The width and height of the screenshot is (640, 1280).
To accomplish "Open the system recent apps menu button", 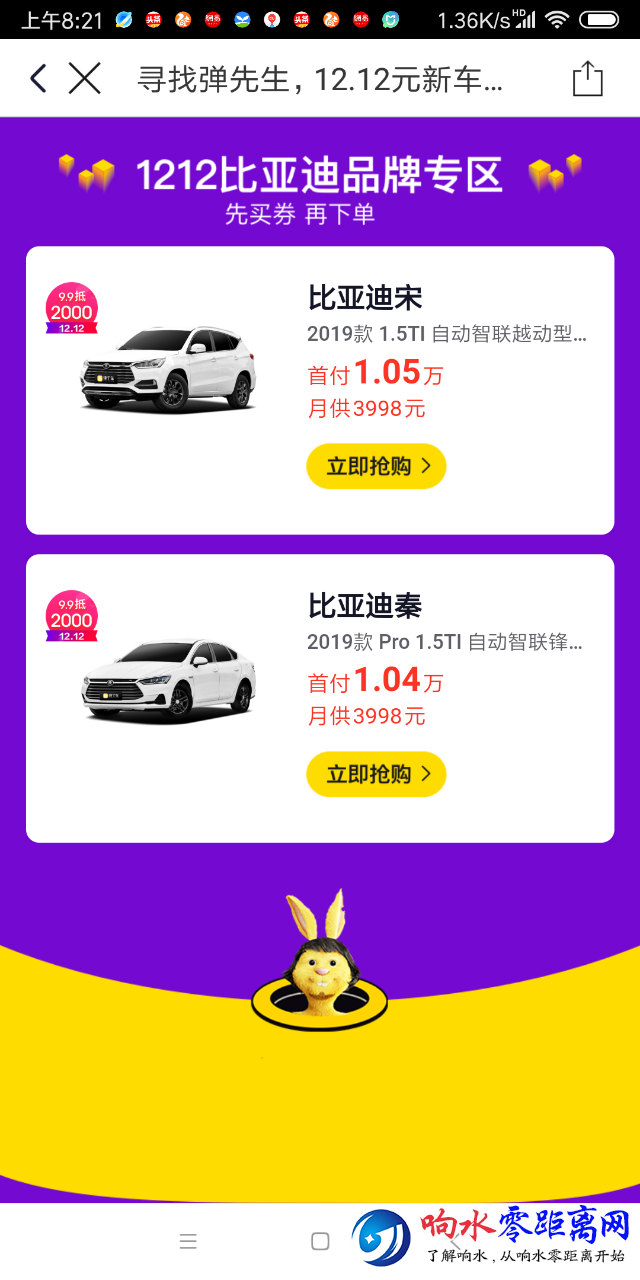I will click(188, 1241).
